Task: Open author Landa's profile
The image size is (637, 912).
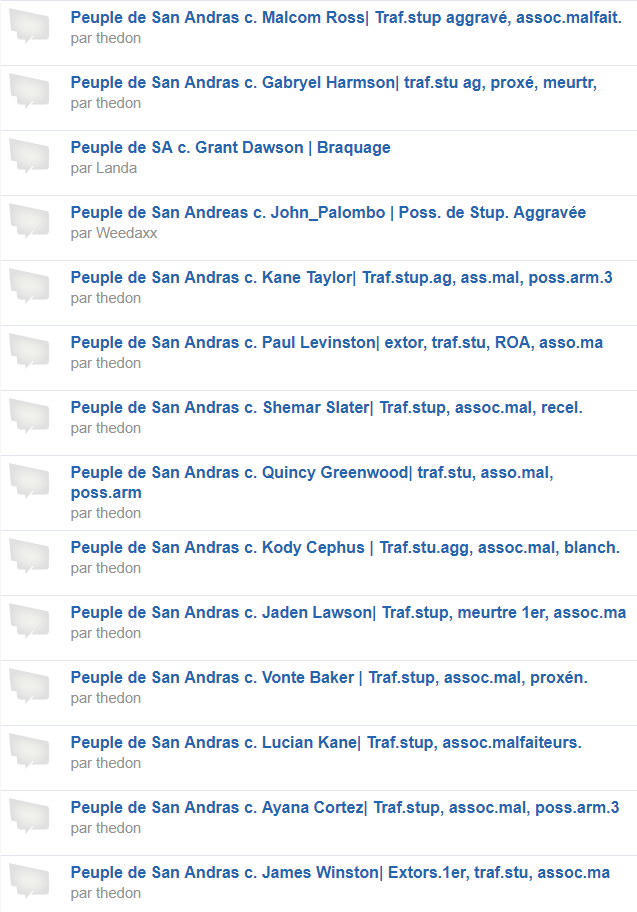Action: point(117,168)
